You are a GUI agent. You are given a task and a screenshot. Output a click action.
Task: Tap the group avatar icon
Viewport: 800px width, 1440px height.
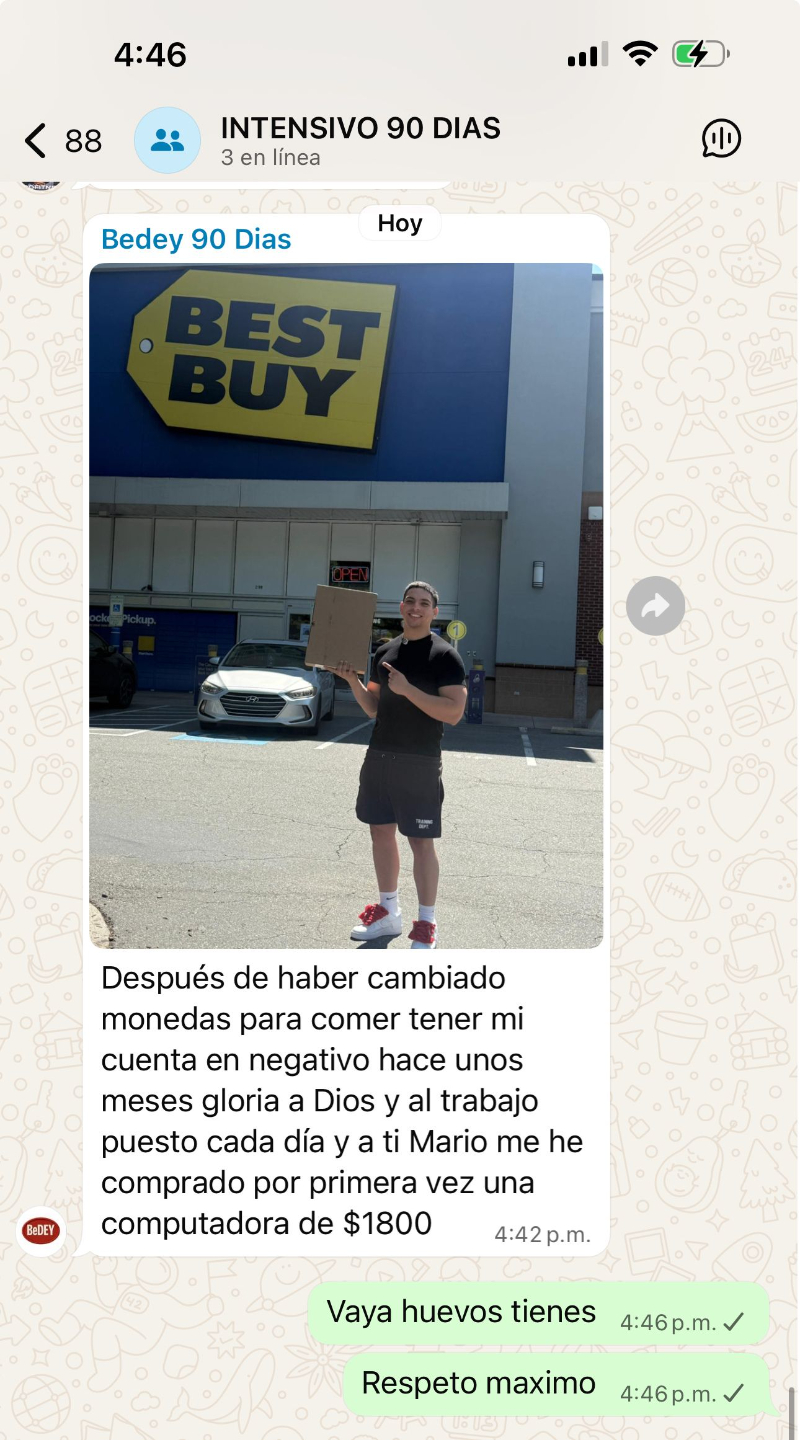[x=167, y=140]
